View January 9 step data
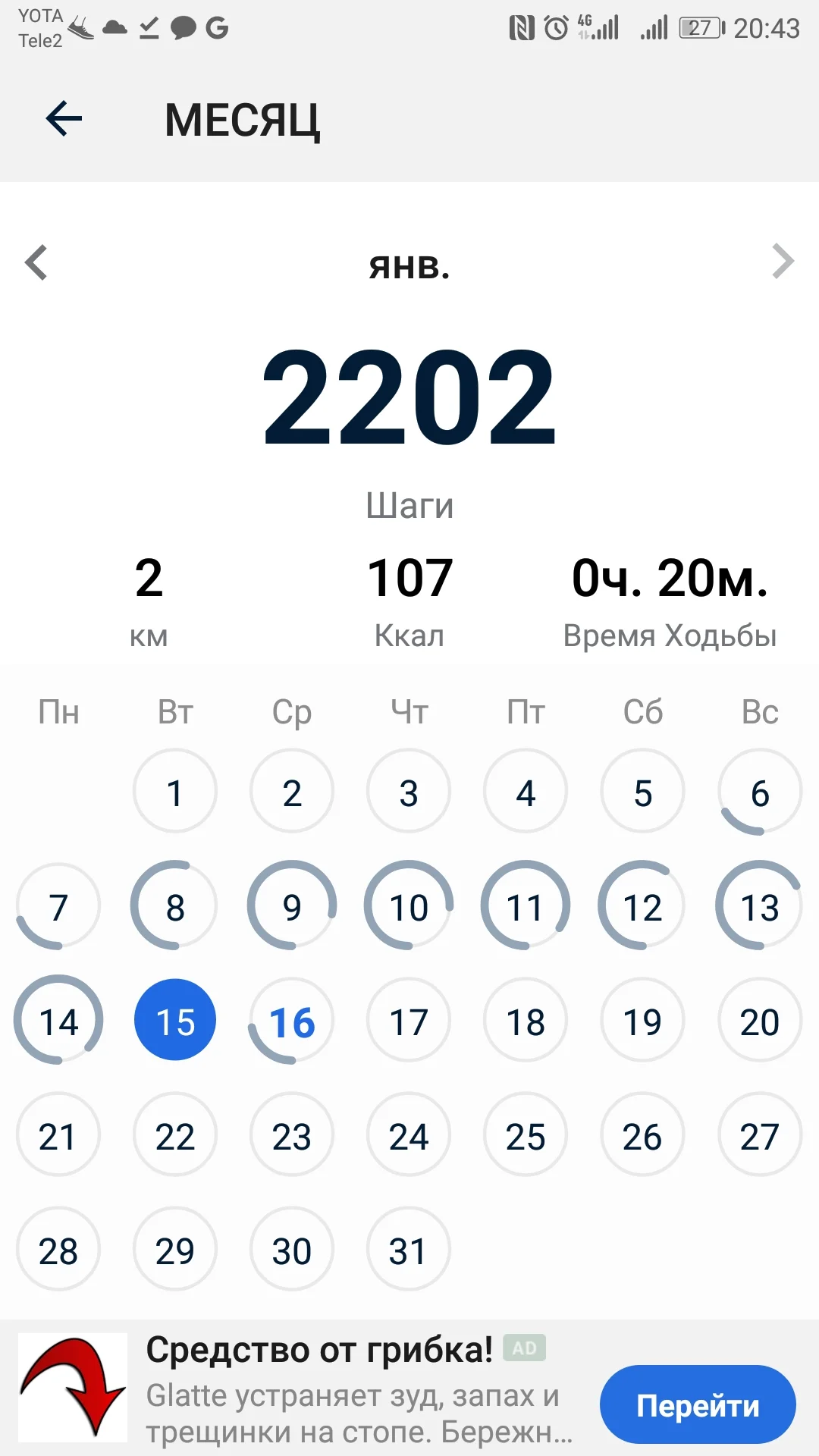Image resolution: width=819 pixels, height=1456 pixels. 292,906
